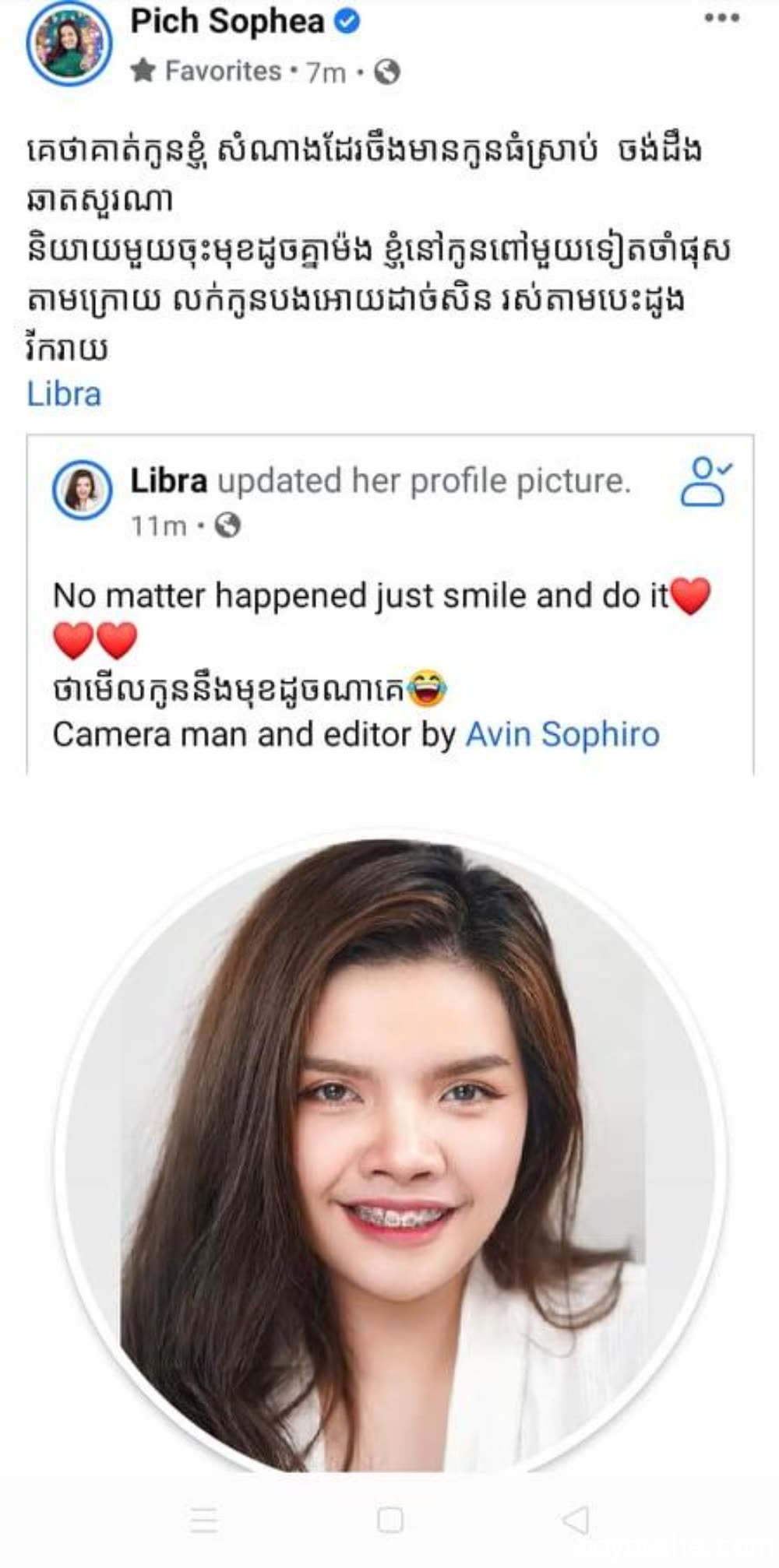The height and width of the screenshot is (1568, 779).
Task: Go to home via system home button
Action: 389,1520
